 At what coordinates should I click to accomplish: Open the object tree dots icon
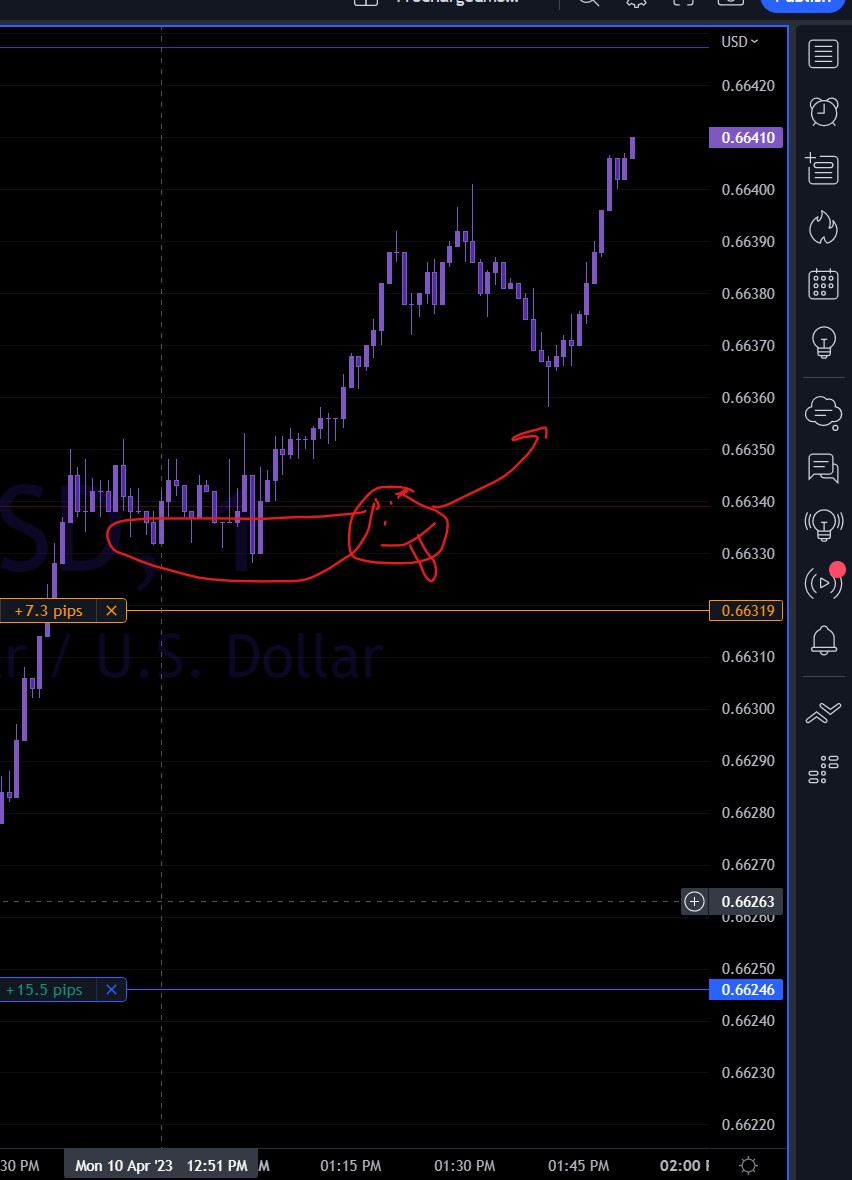[823, 769]
